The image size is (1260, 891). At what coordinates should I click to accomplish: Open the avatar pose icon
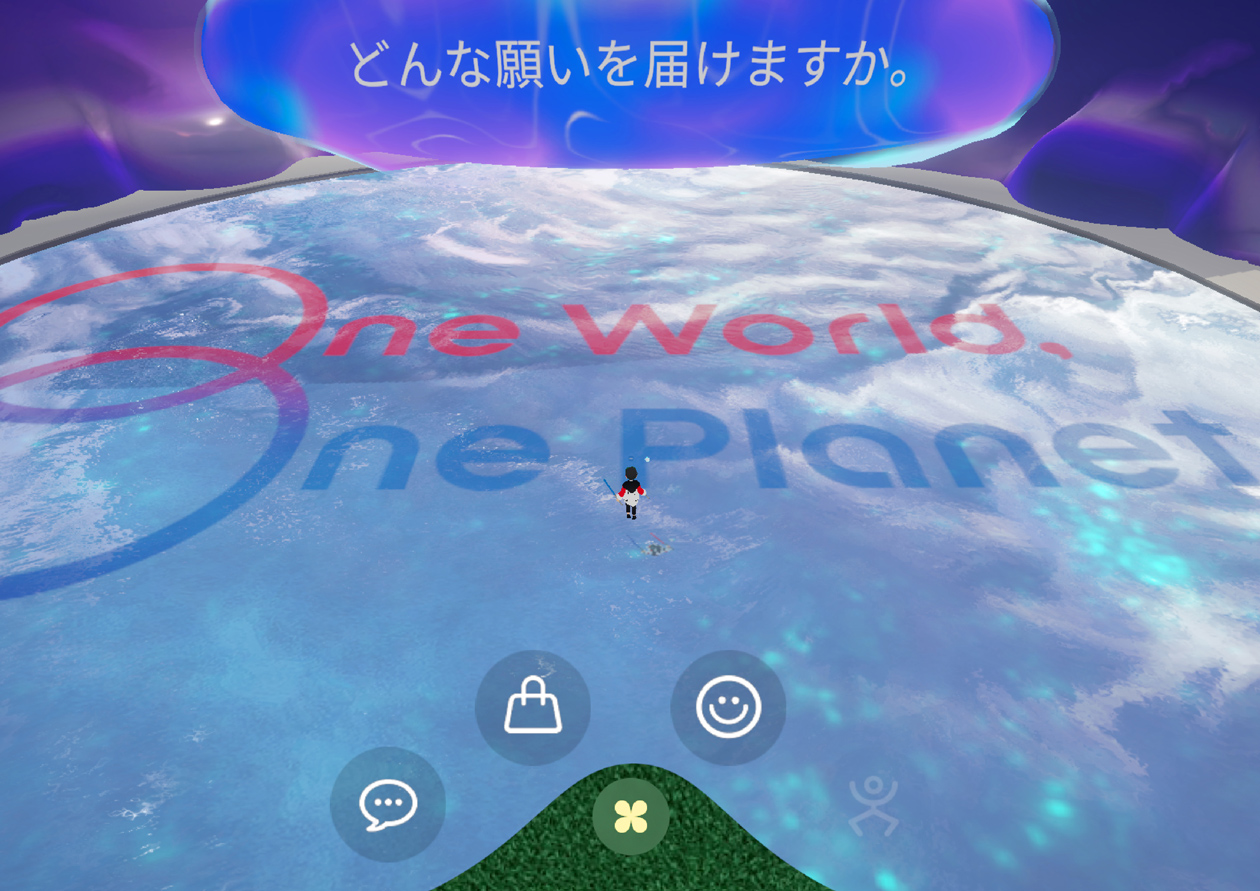[x=873, y=806]
